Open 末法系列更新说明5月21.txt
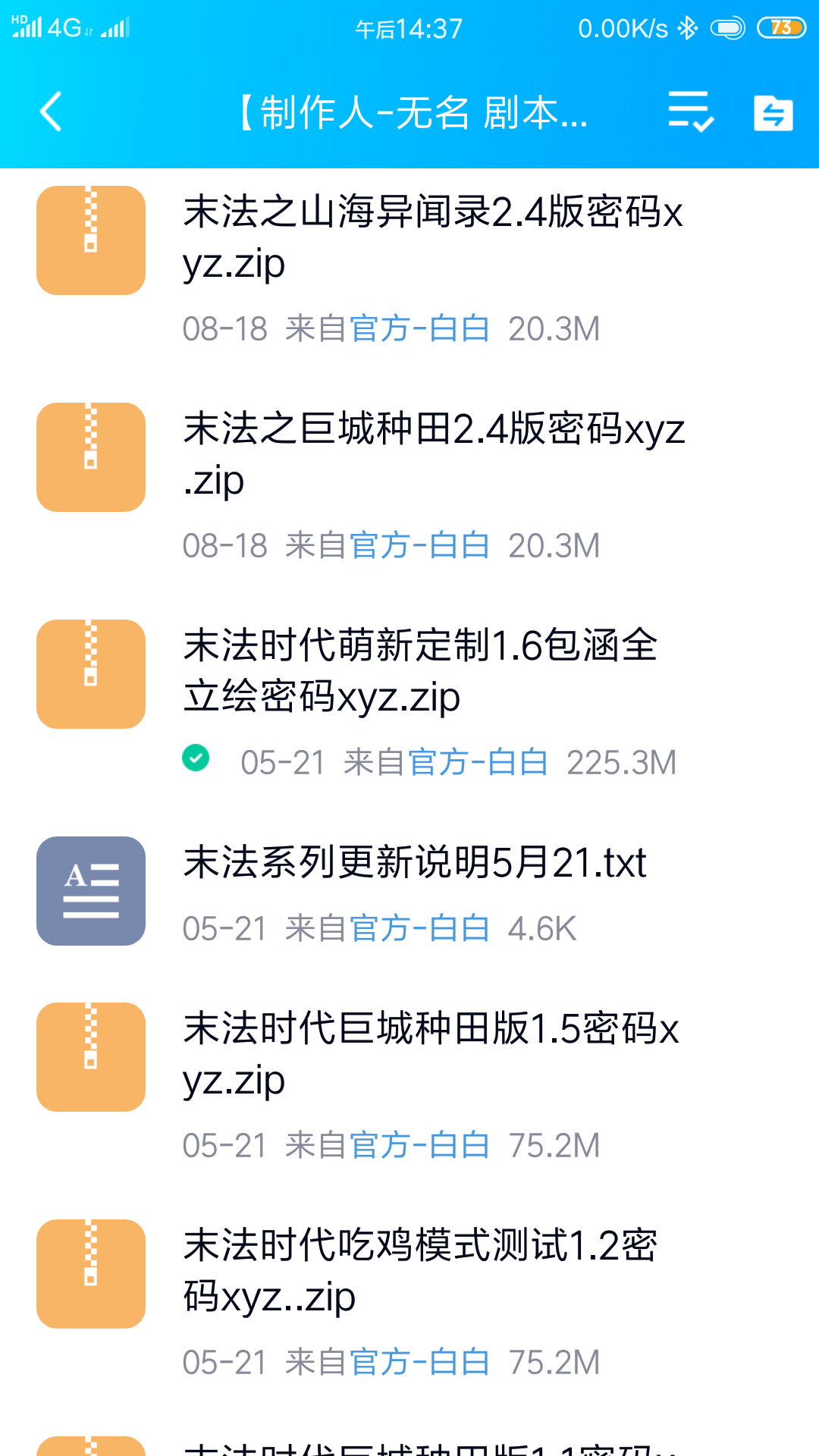The image size is (819, 1456). 409,893
